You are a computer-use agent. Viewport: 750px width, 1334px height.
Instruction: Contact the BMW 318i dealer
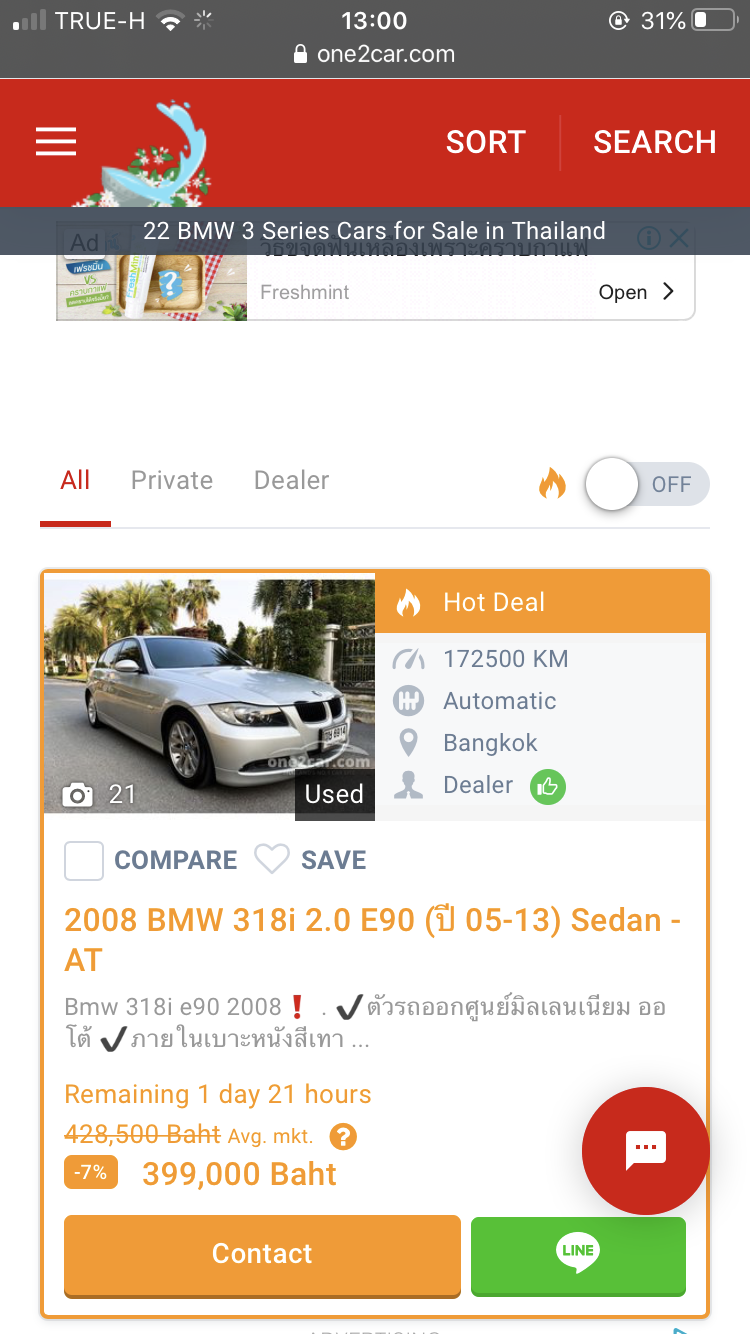262,1254
